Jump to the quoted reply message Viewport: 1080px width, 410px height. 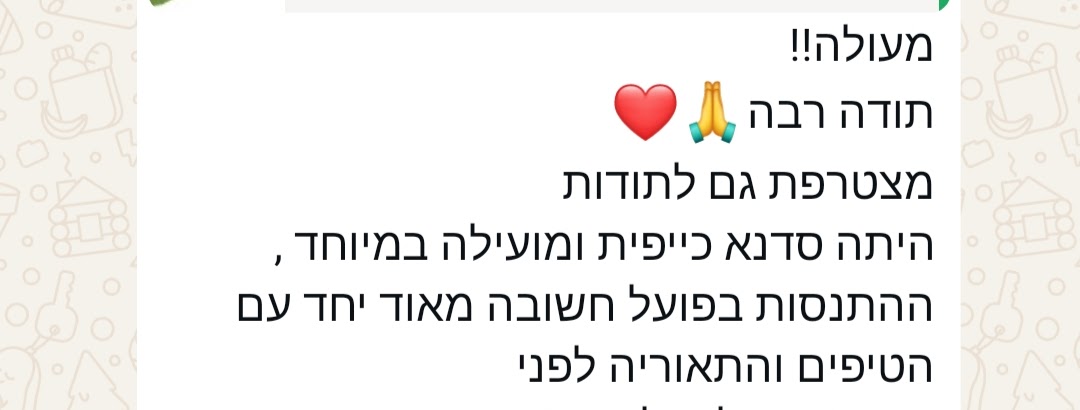pos(615,5)
